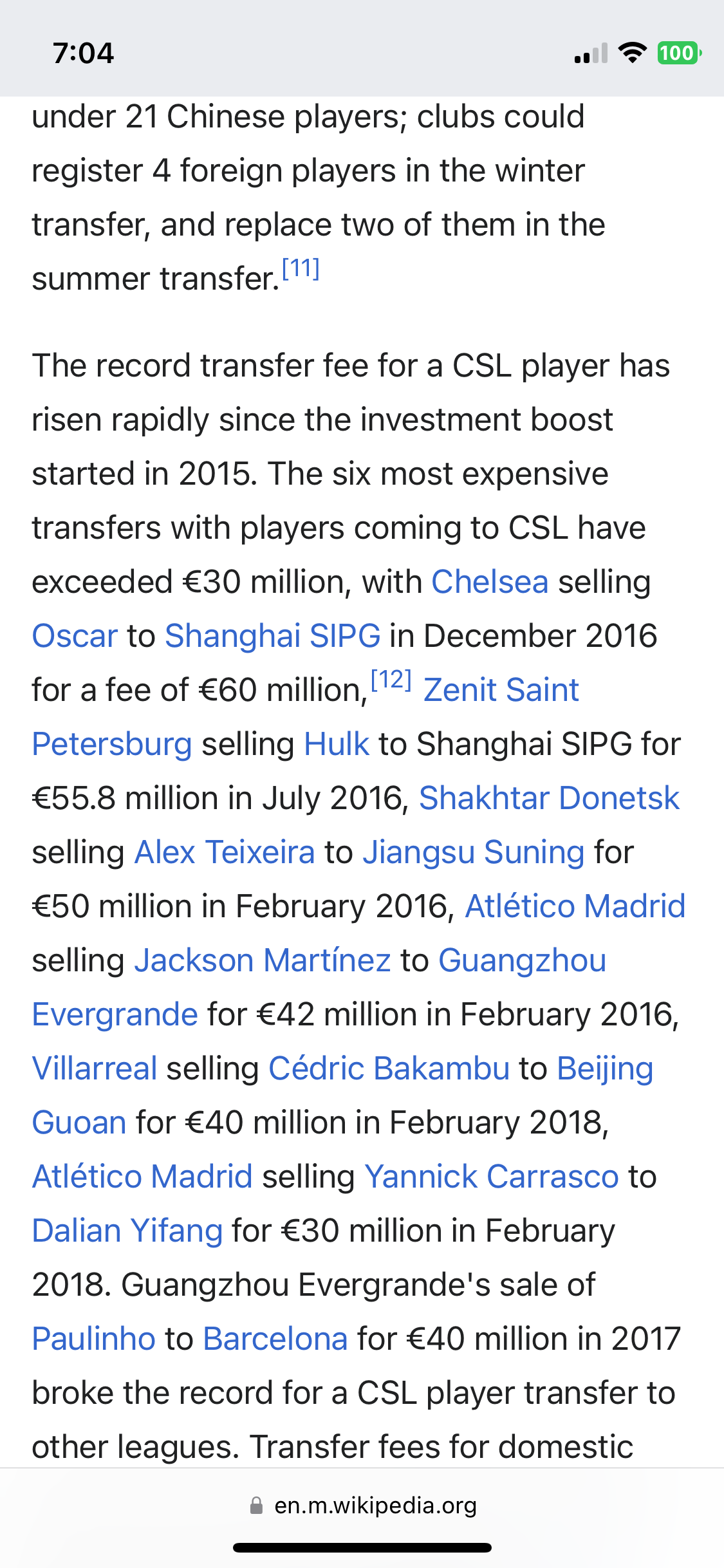The image size is (724, 1568).
Task: Follow the Dalian Yifang link
Action: pos(127,1231)
